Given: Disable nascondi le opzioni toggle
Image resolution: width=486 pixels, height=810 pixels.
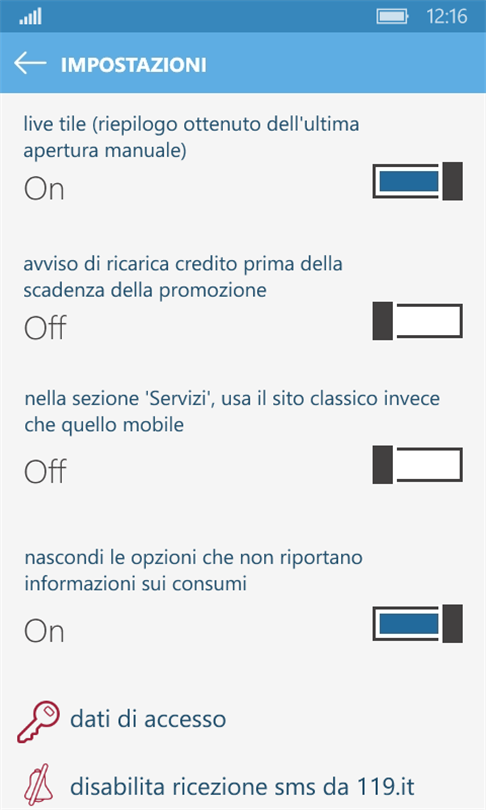Looking at the screenshot, I should click(x=417, y=624).
